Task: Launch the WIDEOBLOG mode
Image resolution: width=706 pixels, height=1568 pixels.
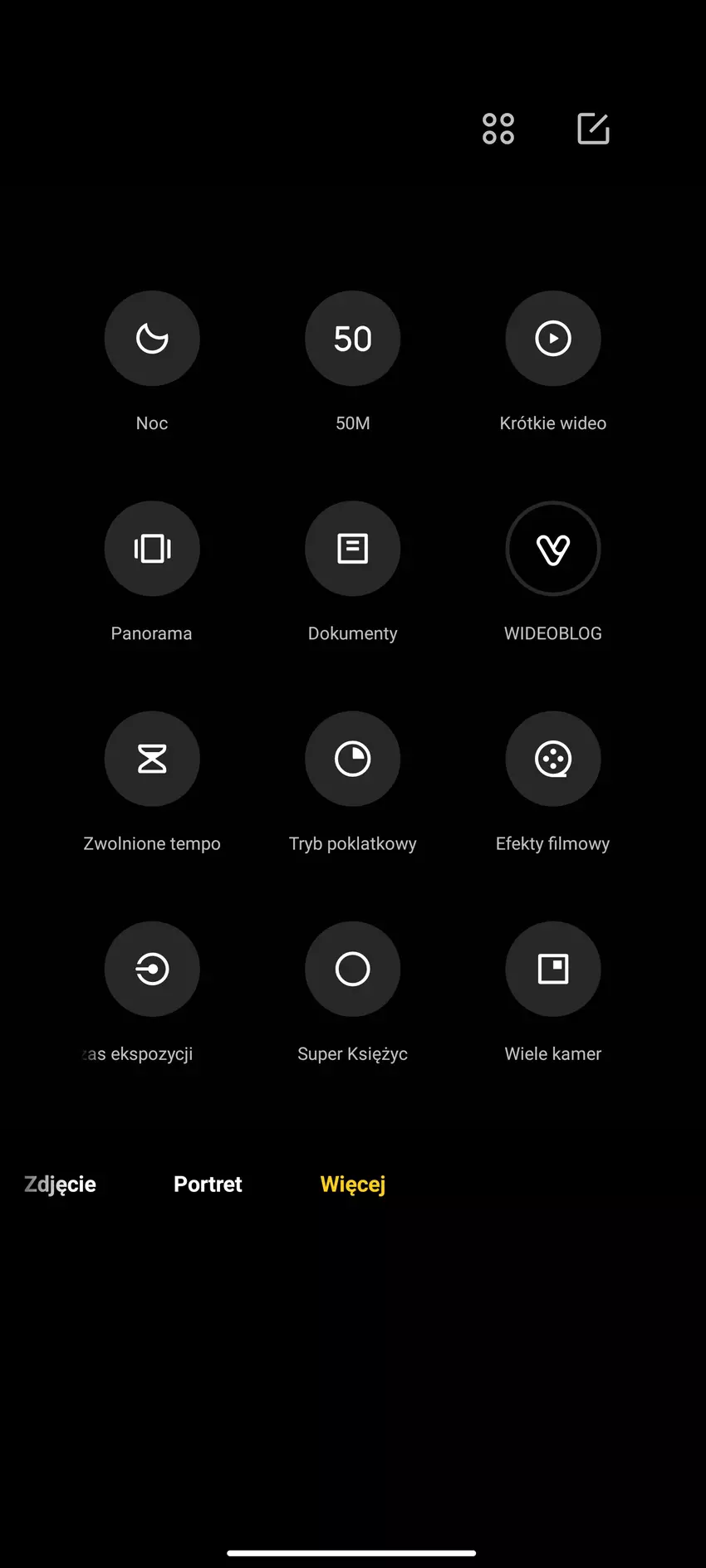Action: coord(553,549)
